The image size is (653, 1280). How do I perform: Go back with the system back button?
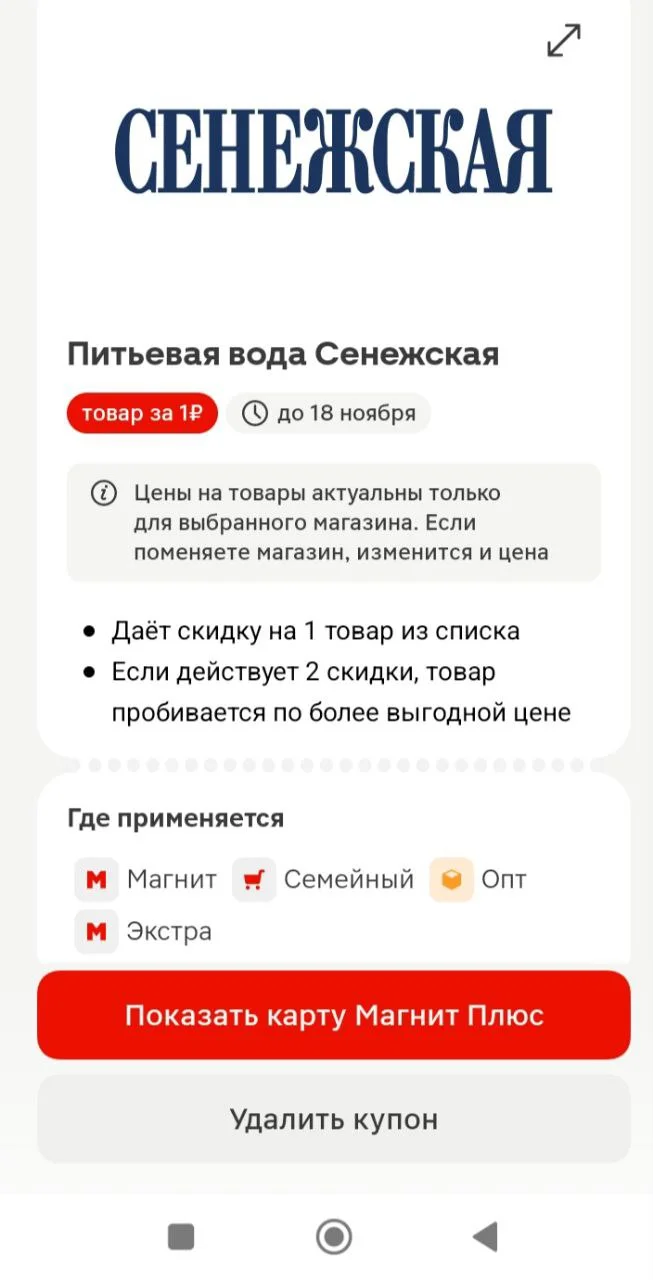pos(485,1237)
